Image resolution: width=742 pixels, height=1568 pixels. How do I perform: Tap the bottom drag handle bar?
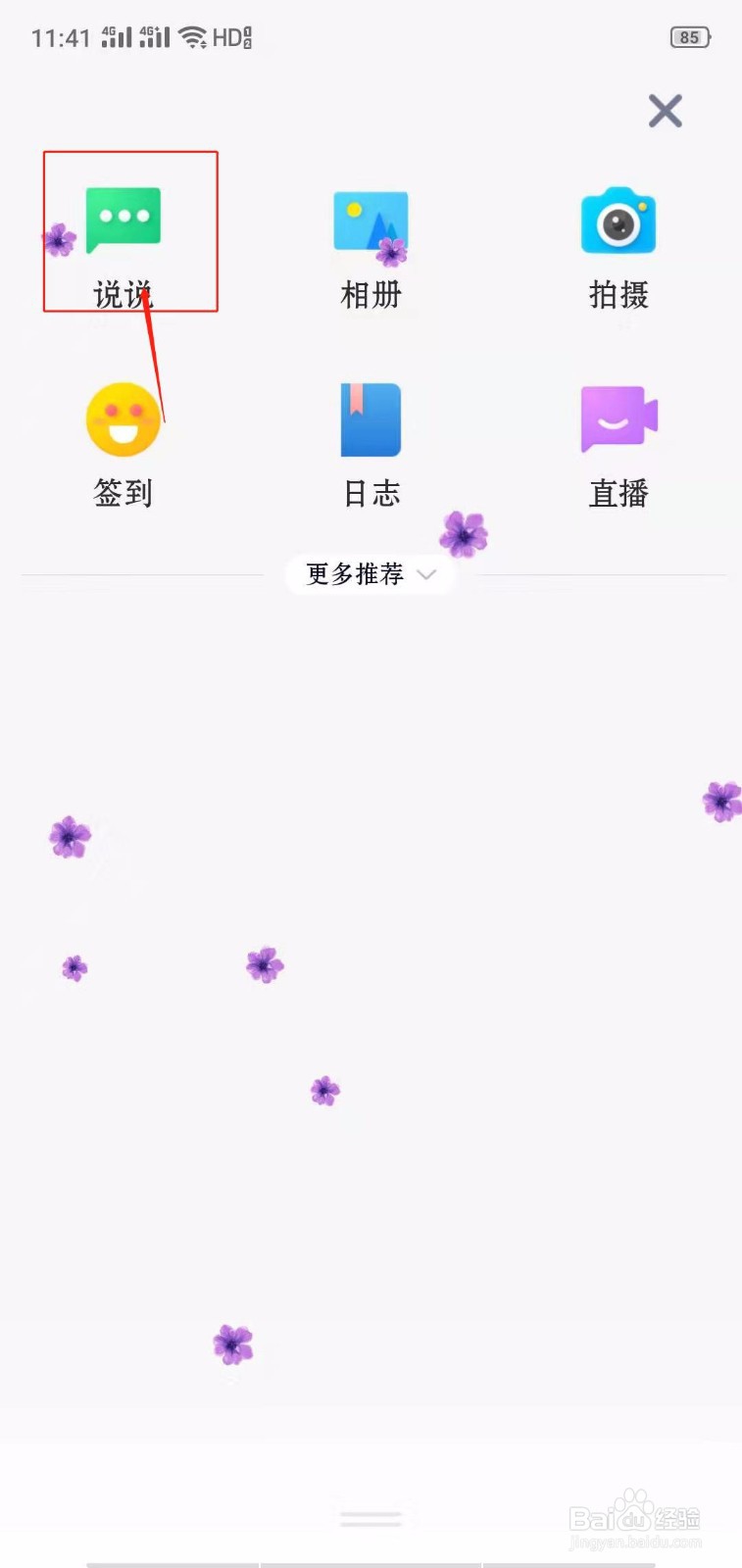click(x=370, y=1517)
